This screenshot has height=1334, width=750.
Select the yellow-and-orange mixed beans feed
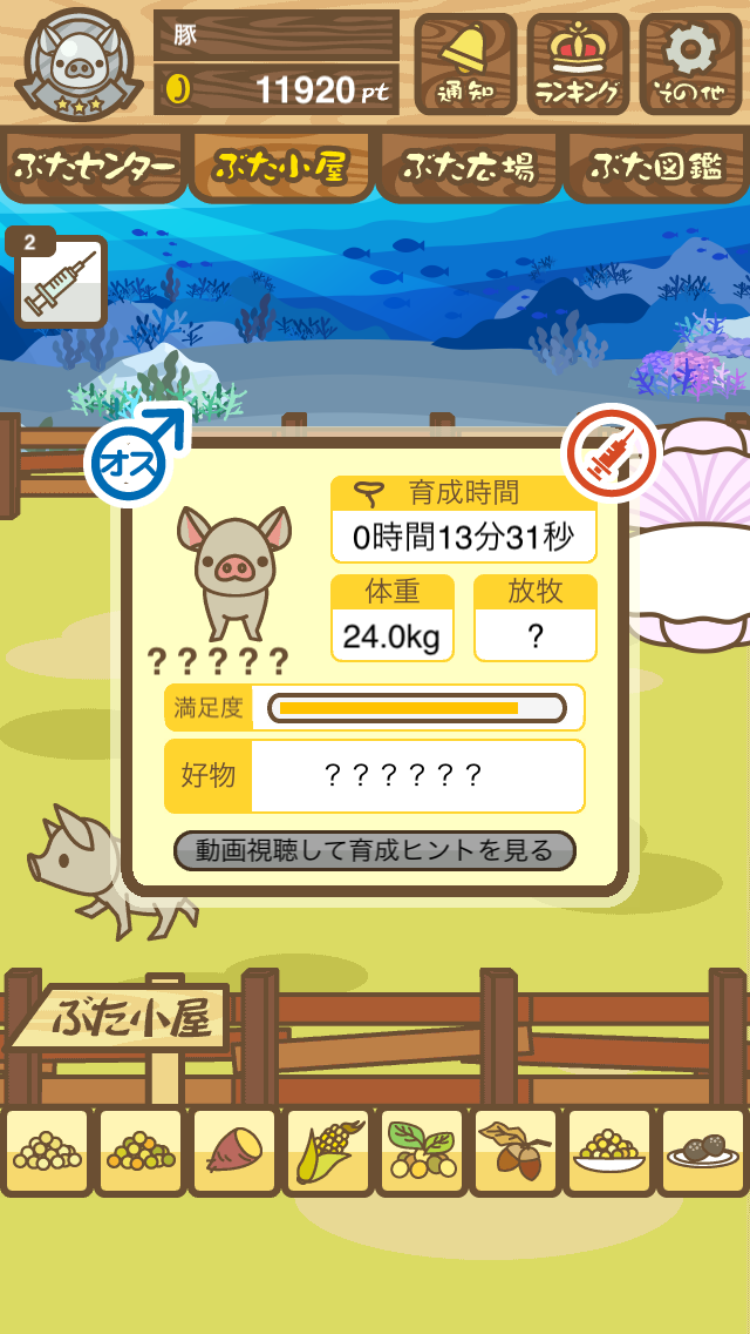[141, 1152]
